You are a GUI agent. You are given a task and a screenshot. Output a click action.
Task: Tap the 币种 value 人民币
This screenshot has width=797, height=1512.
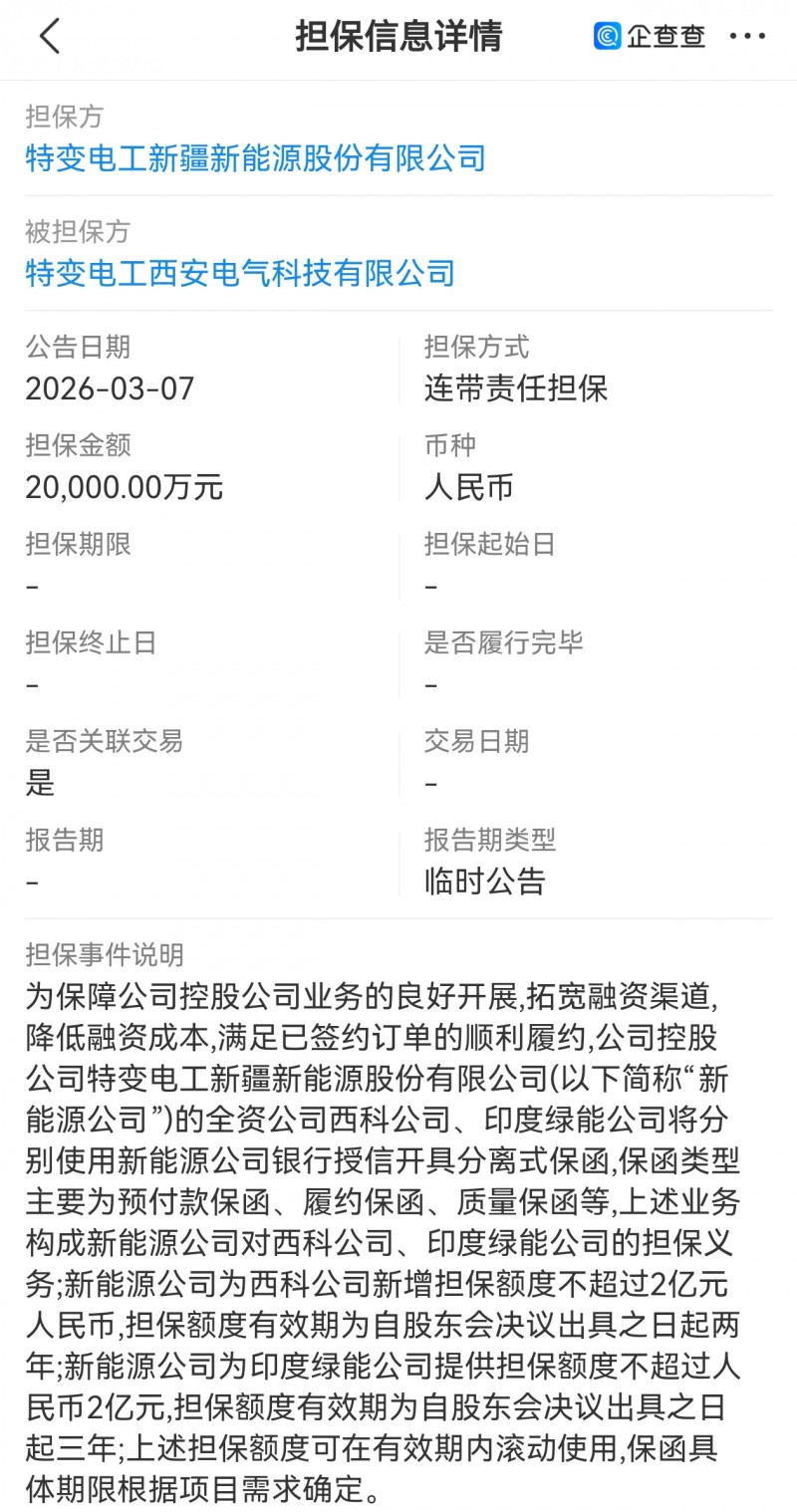468,487
